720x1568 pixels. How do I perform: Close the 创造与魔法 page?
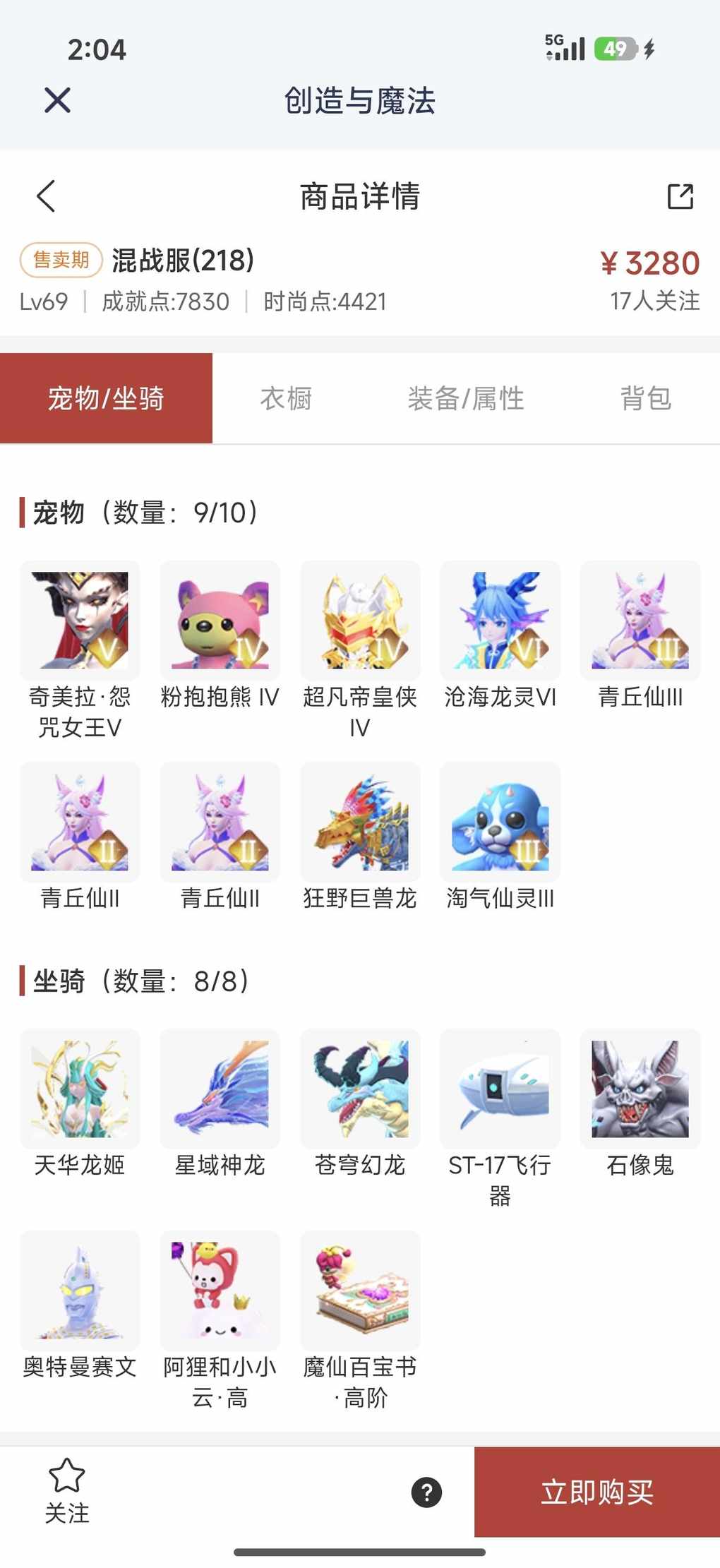pos(57,100)
